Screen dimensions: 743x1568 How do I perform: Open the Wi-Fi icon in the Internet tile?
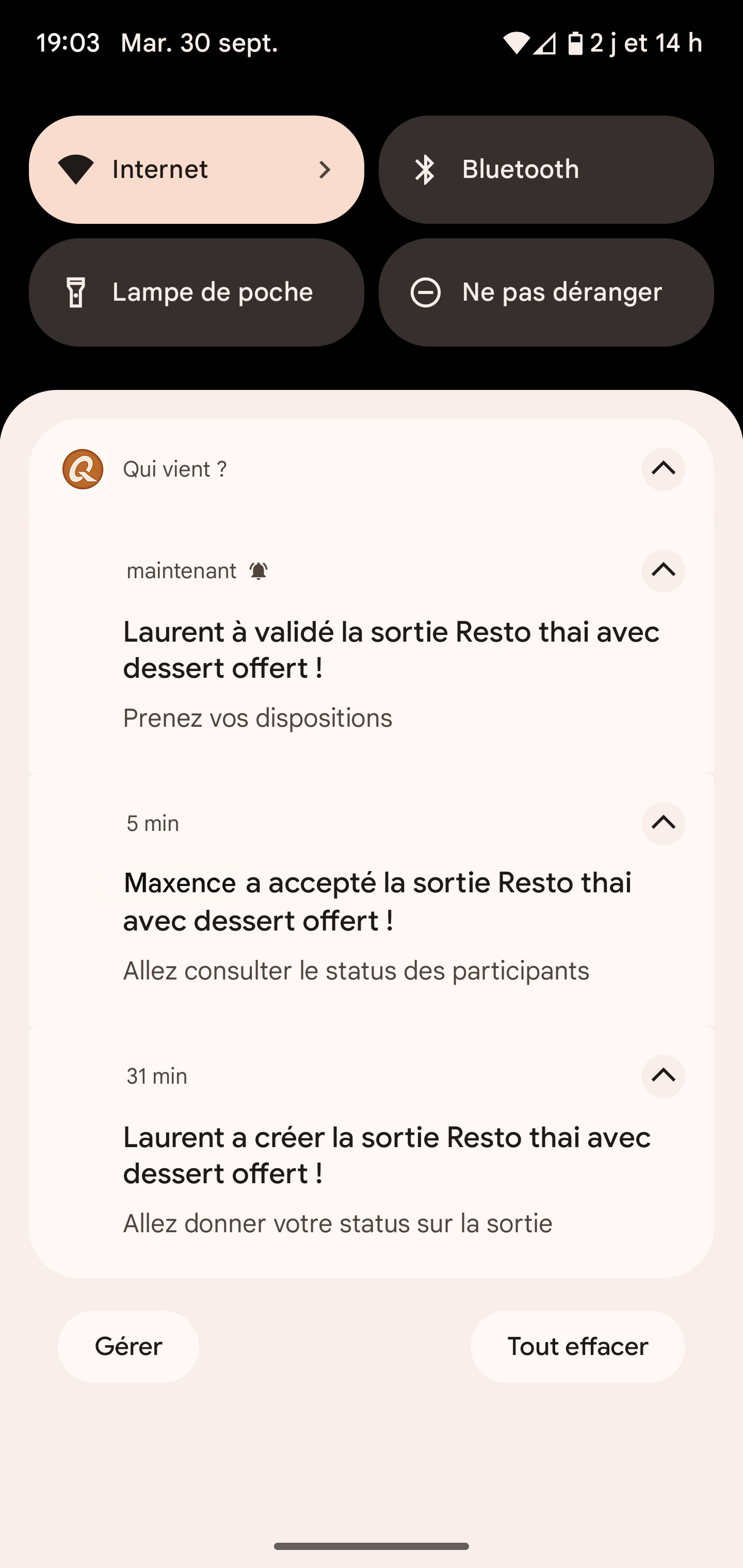77,169
